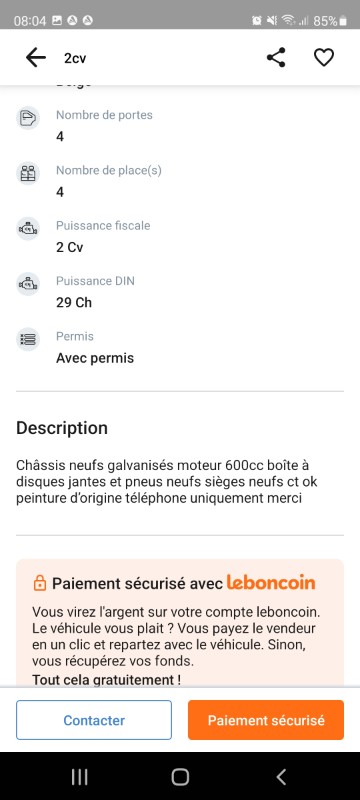Save the listing with the heart icon

point(324,58)
